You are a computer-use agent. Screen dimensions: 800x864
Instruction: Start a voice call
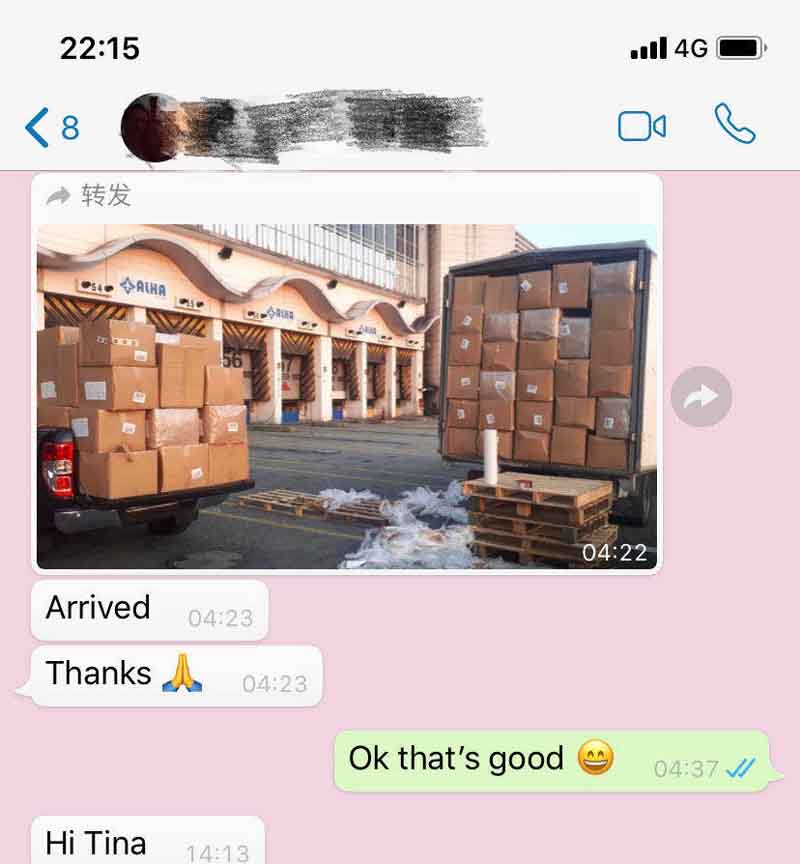click(735, 125)
